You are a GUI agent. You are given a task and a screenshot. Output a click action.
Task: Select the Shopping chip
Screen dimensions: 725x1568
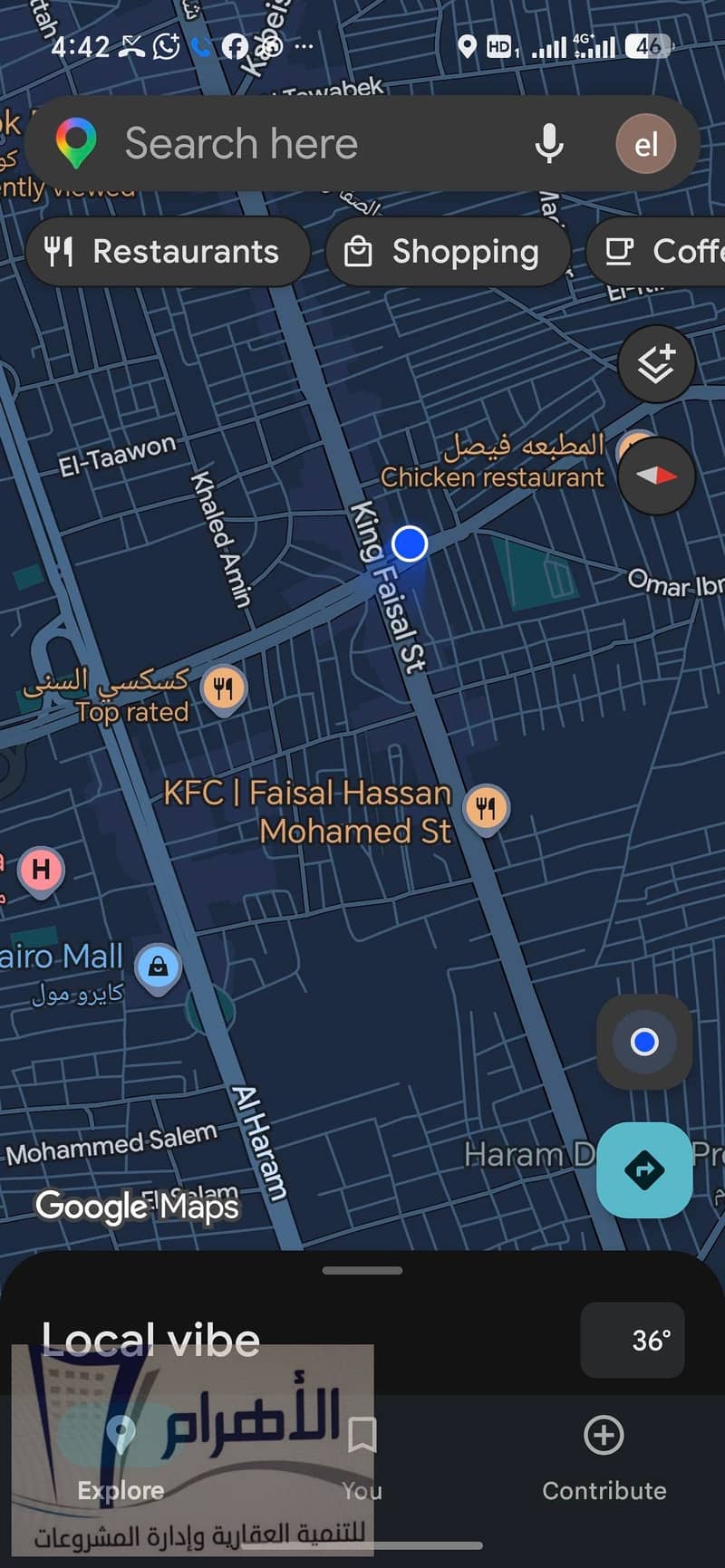tap(448, 252)
